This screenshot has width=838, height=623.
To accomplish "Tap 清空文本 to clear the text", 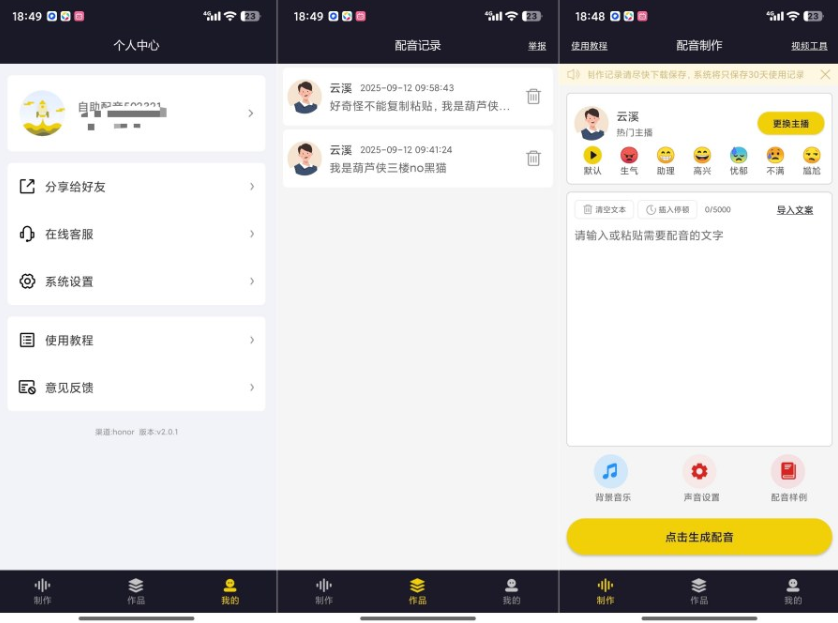I will [x=604, y=210].
